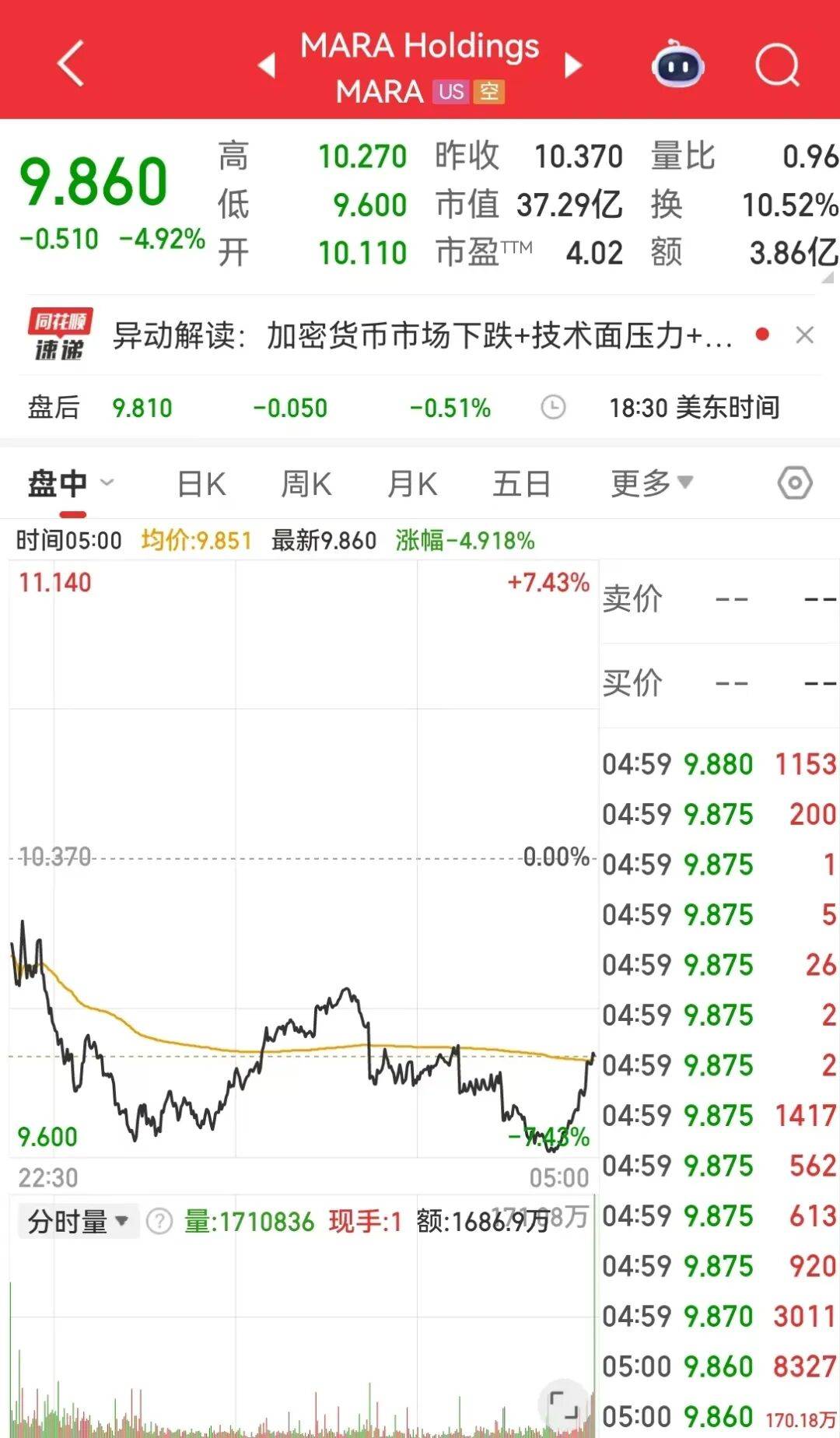Switch to the 日K daily candlestick tab
The height and width of the screenshot is (1438, 840).
(x=202, y=482)
